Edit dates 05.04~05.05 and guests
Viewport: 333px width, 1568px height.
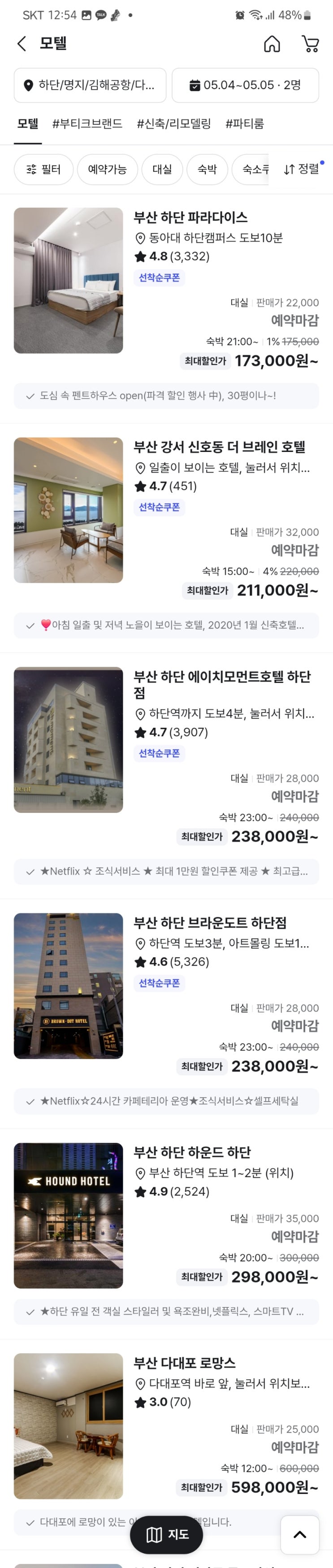tap(245, 85)
